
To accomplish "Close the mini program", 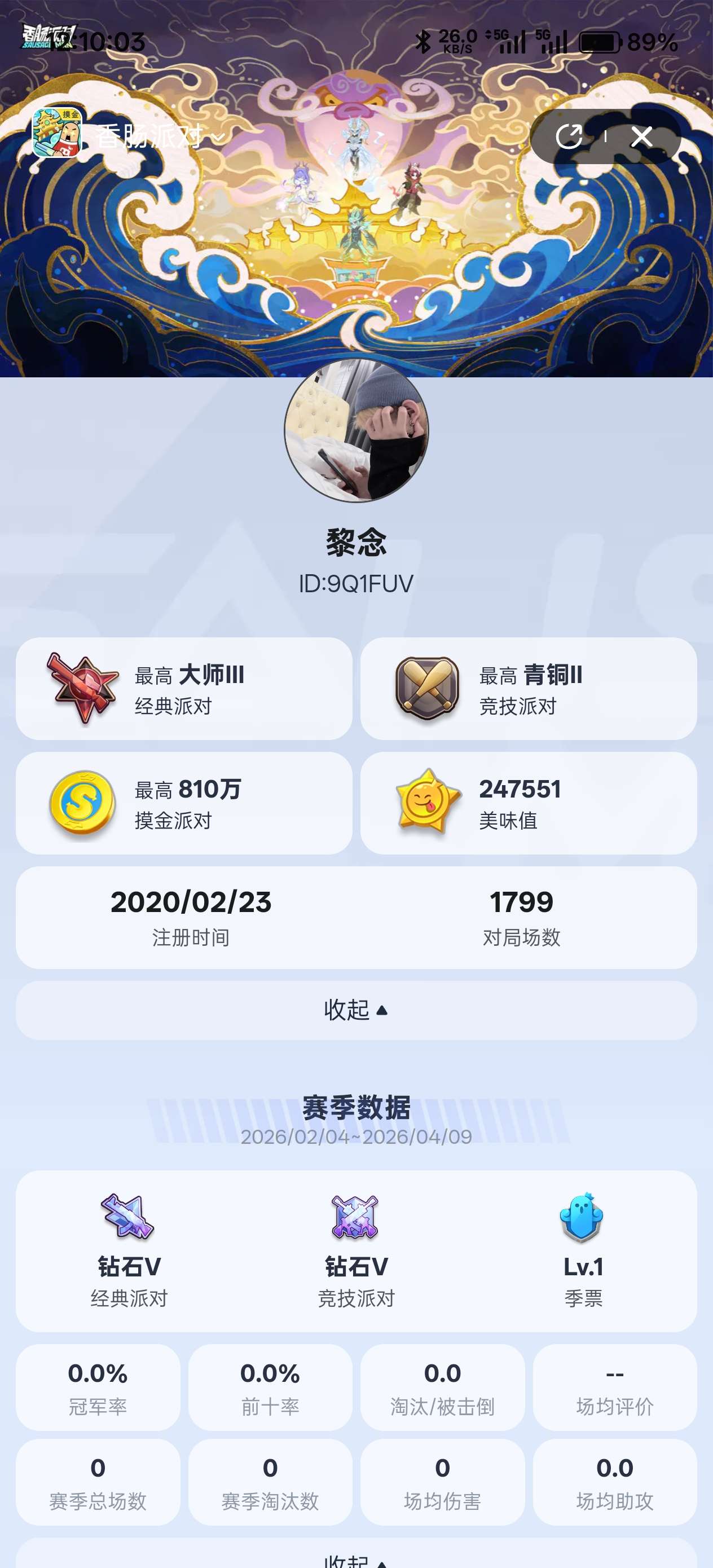I will coord(642,136).
